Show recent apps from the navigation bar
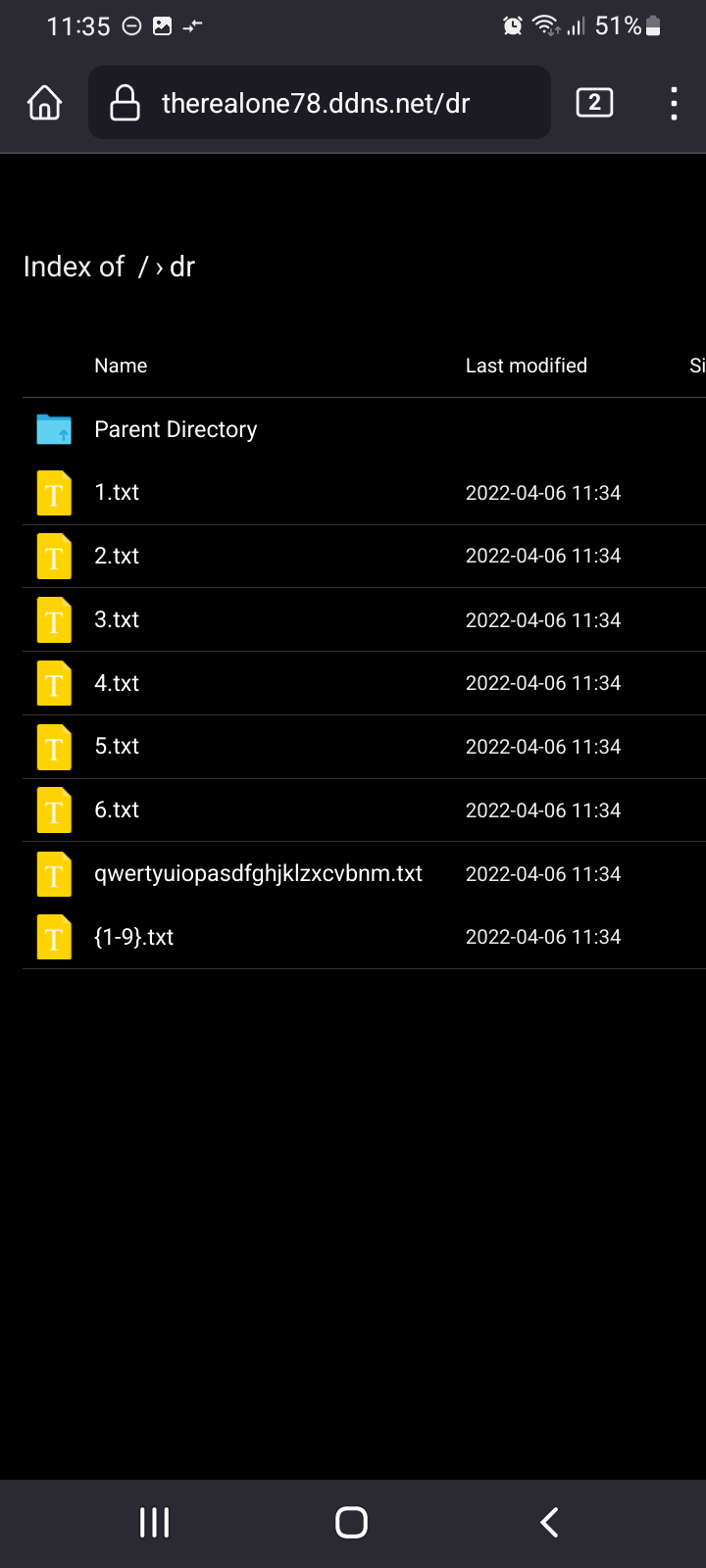The height and width of the screenshot is (1568, 706). 155,1522
